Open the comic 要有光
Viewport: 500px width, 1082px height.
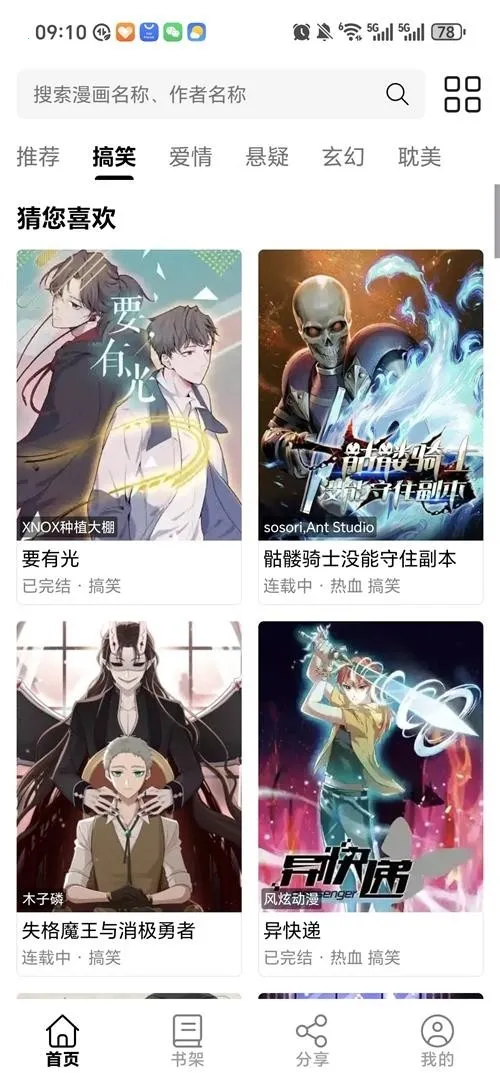pos(129,426)
